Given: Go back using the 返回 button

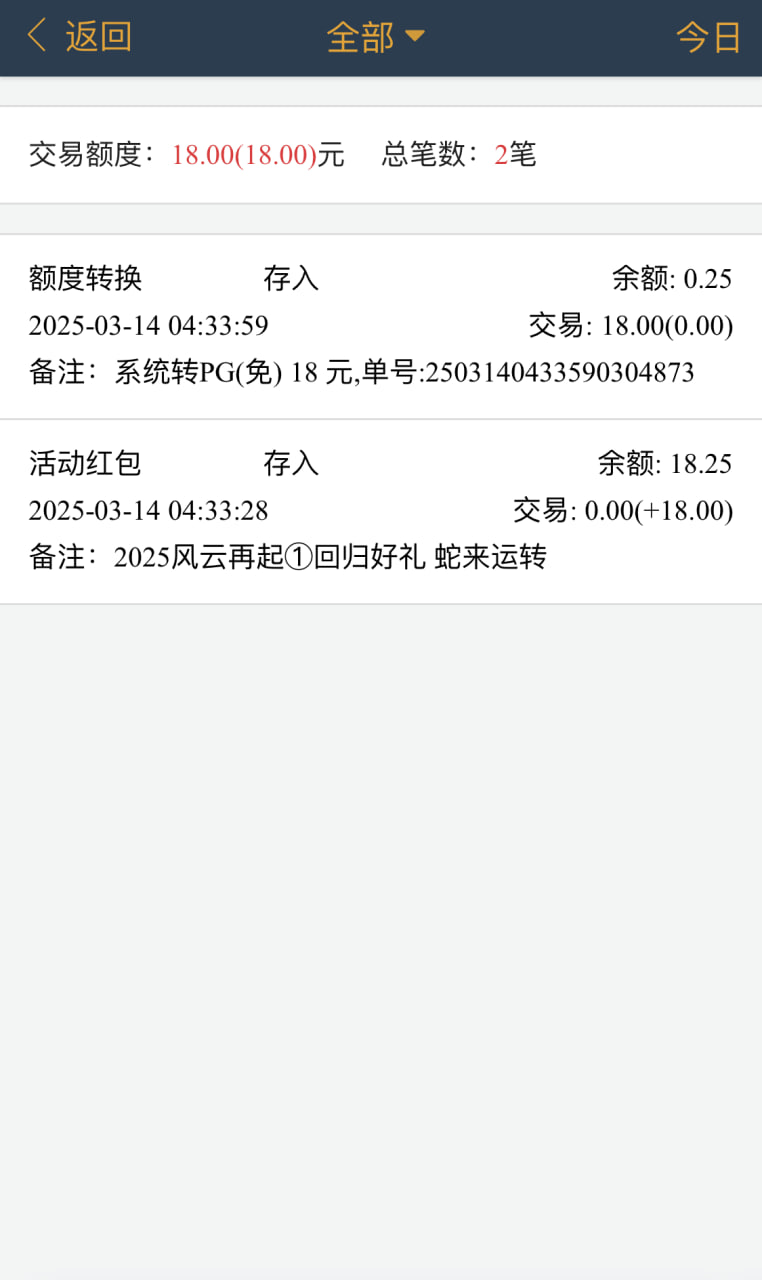Looking at the screenshot, I should click(79, 37).
